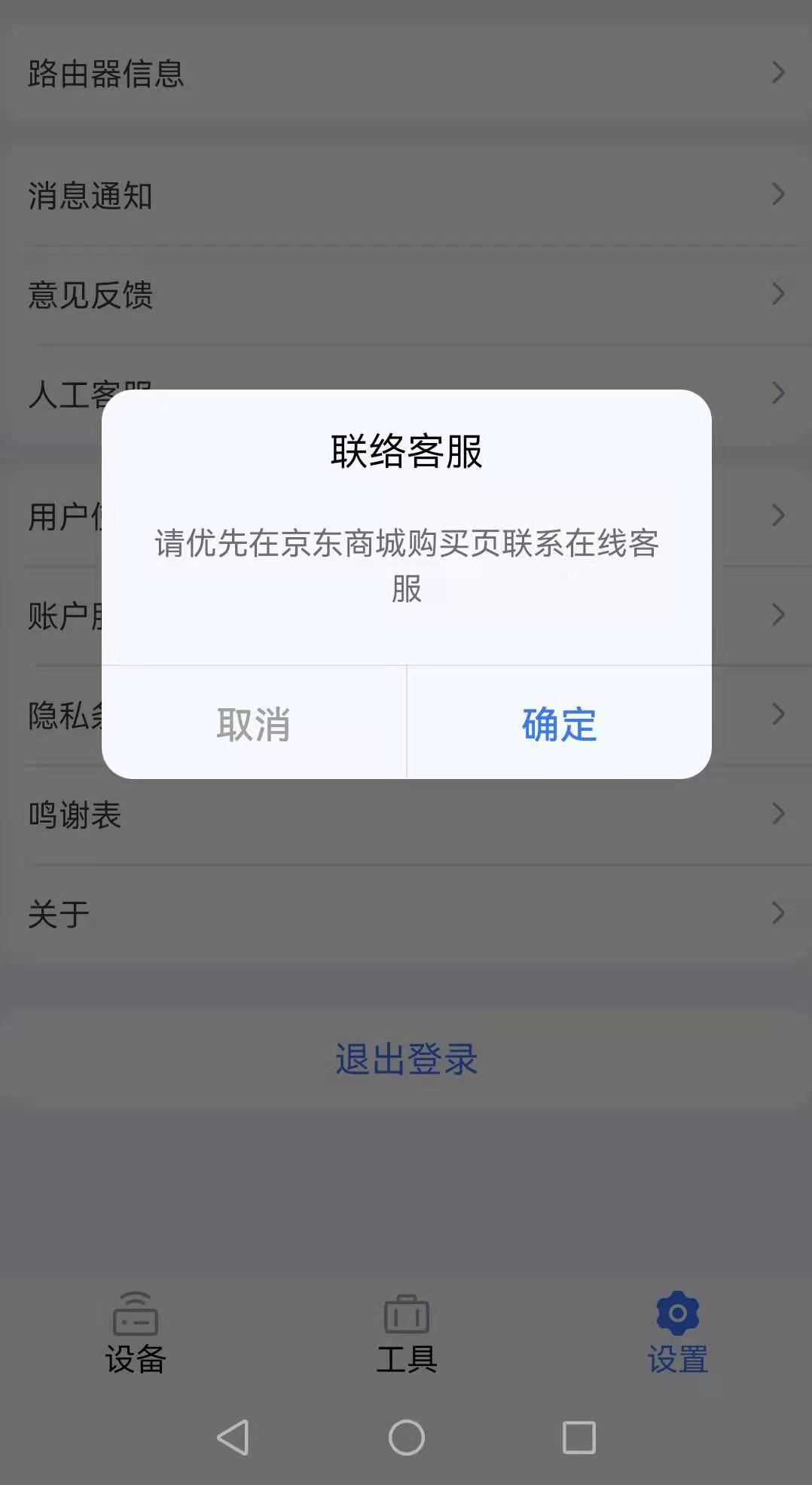This screenshot has width=812, height=1485.
Task: Expand the 意见反馈 row chevron
Action: (x=779, y=295)
